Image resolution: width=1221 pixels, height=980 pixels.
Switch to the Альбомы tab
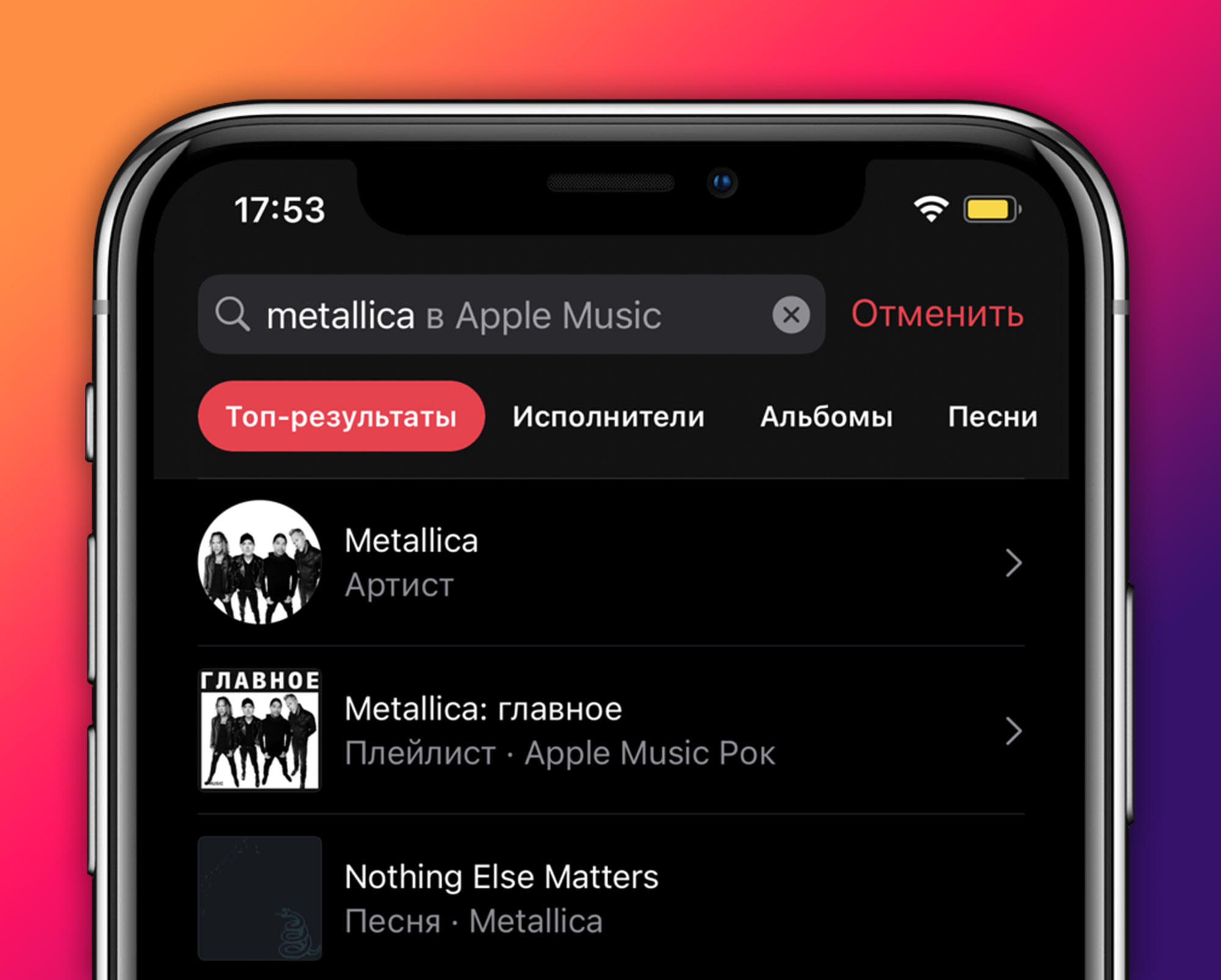point(826,417)
